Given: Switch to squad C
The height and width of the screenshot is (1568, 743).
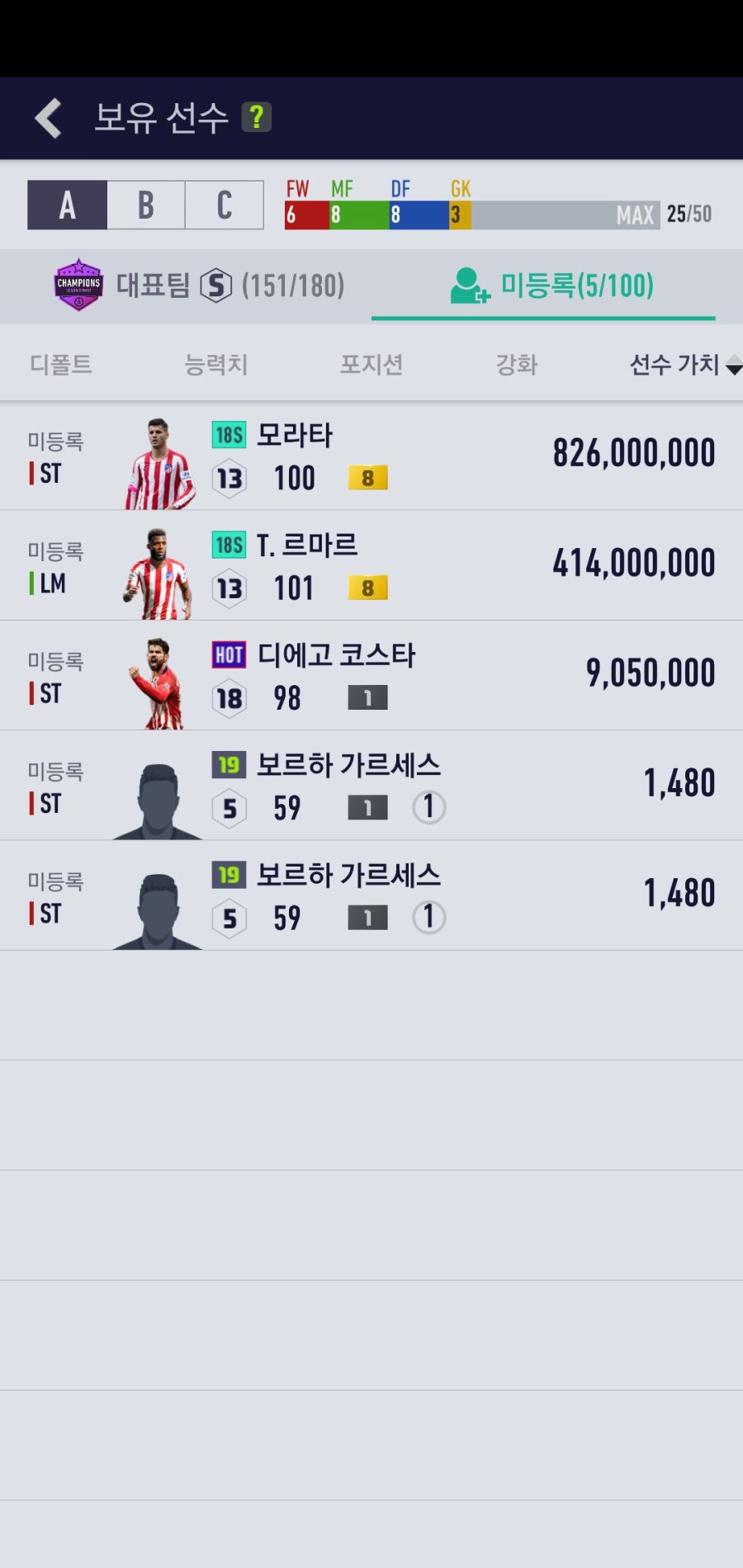Looking at the screenshot, I should [224, 205].
